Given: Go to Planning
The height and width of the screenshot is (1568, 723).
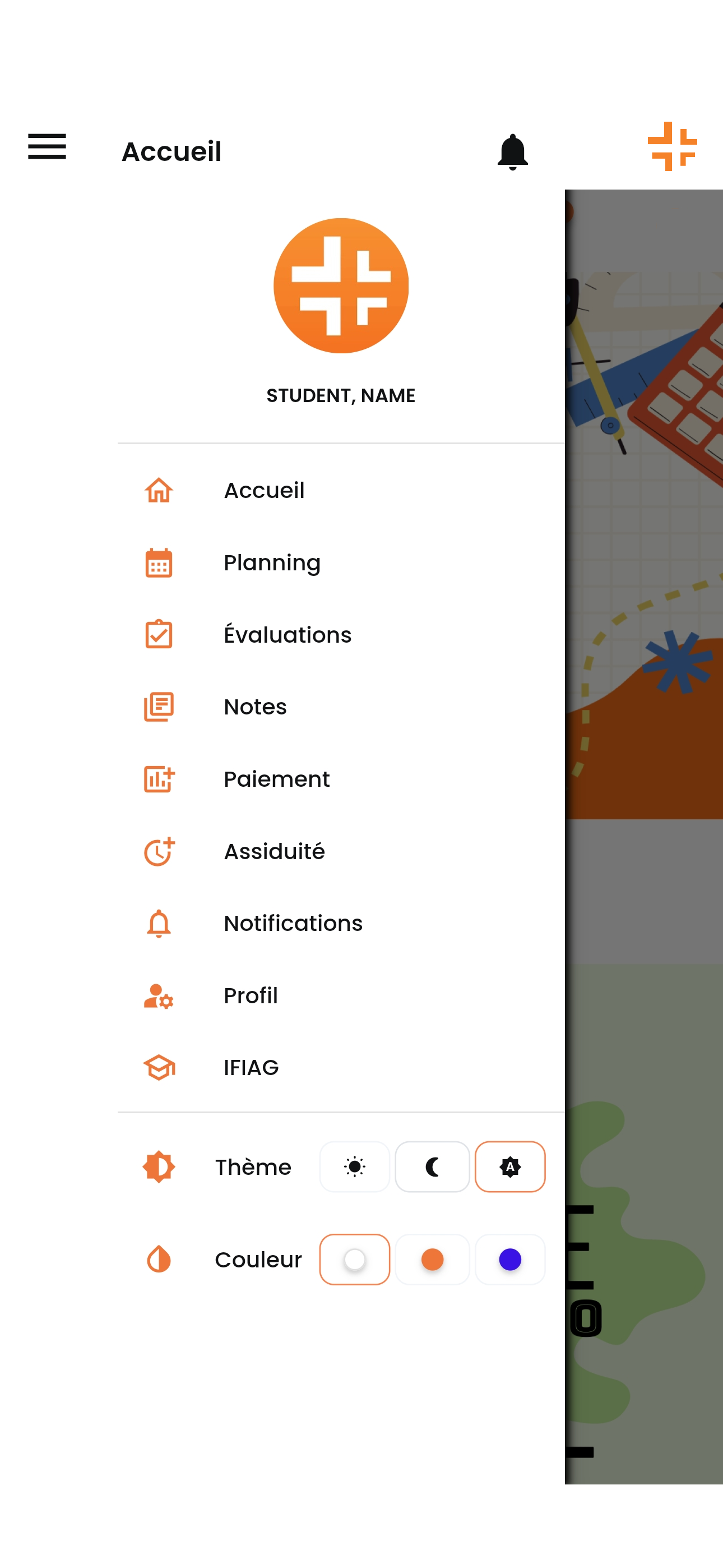Looking at the screenshot, I should (271, 562).
